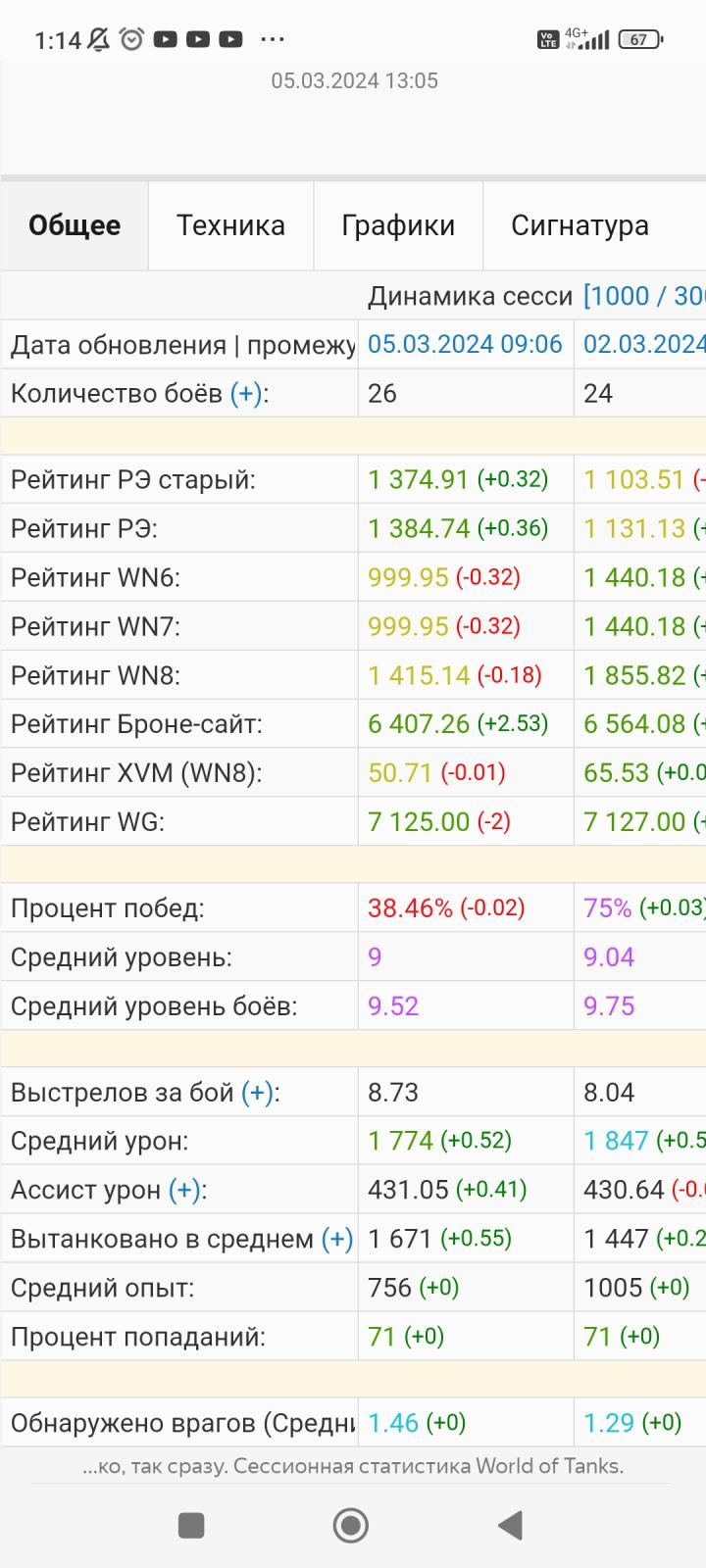Select the Сигнатура tab
This screenshot has height=1568, width=706.
coord(580,225)
